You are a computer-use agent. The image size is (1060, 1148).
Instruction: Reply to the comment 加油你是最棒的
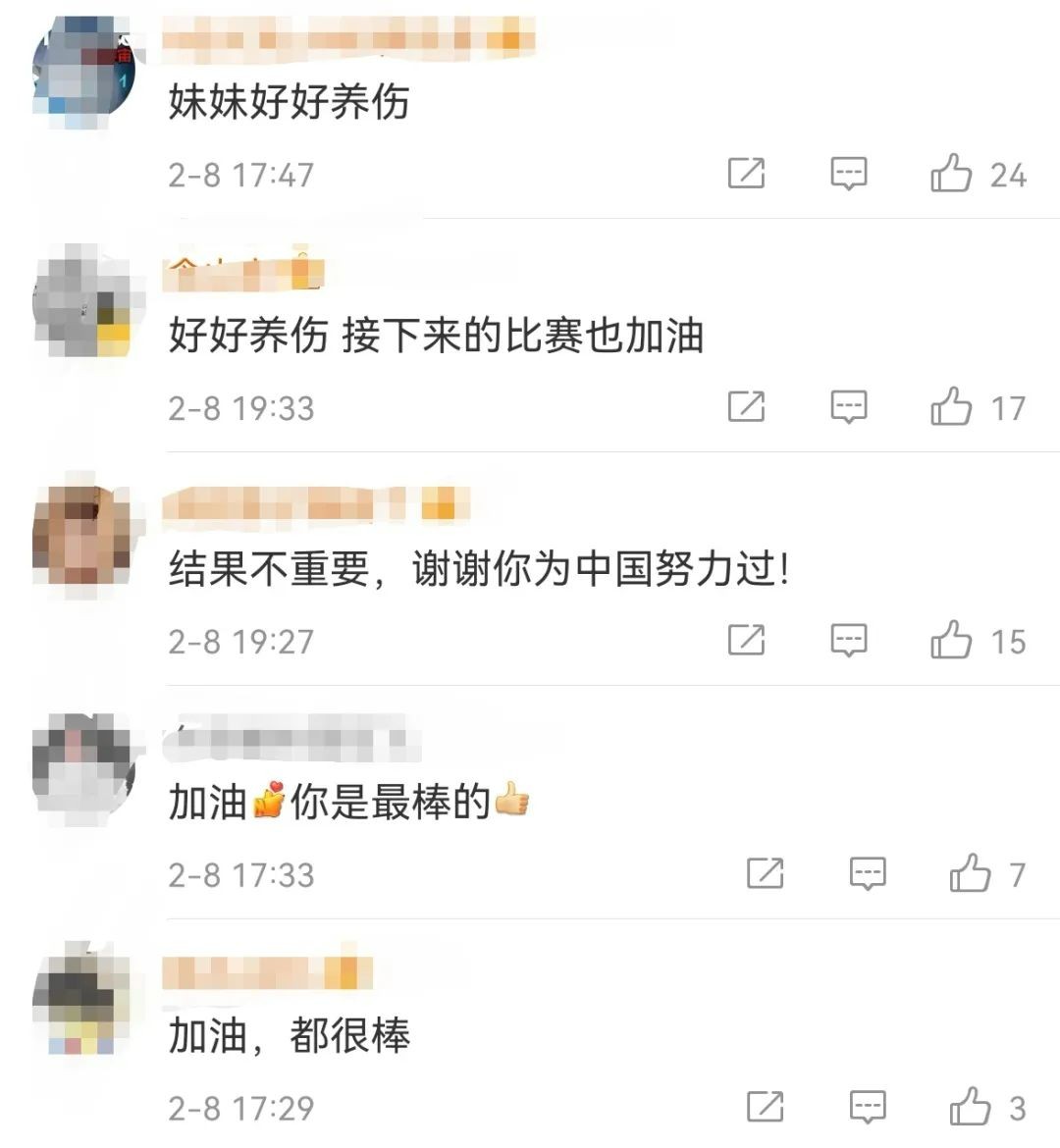[868, 873]
